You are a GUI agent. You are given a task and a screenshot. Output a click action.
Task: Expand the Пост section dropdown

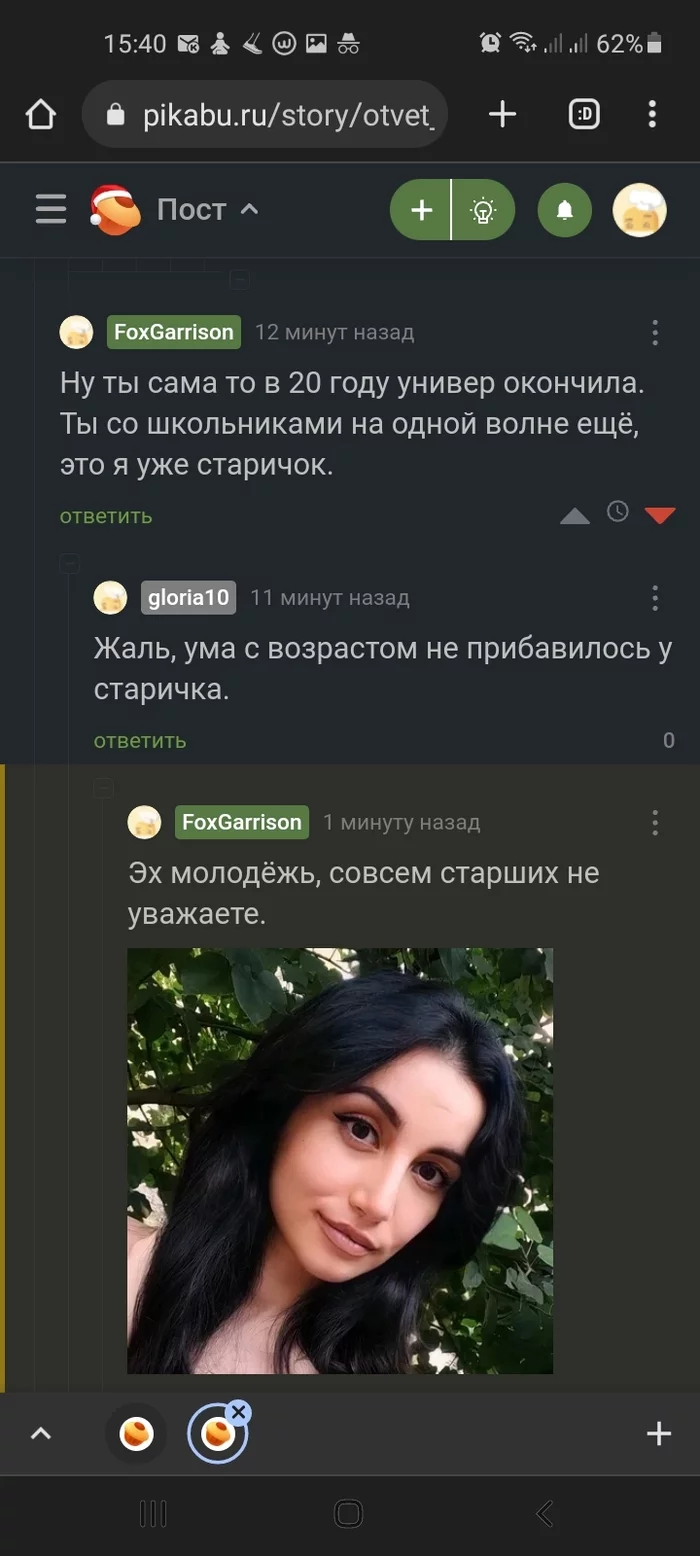coord(208,210)
